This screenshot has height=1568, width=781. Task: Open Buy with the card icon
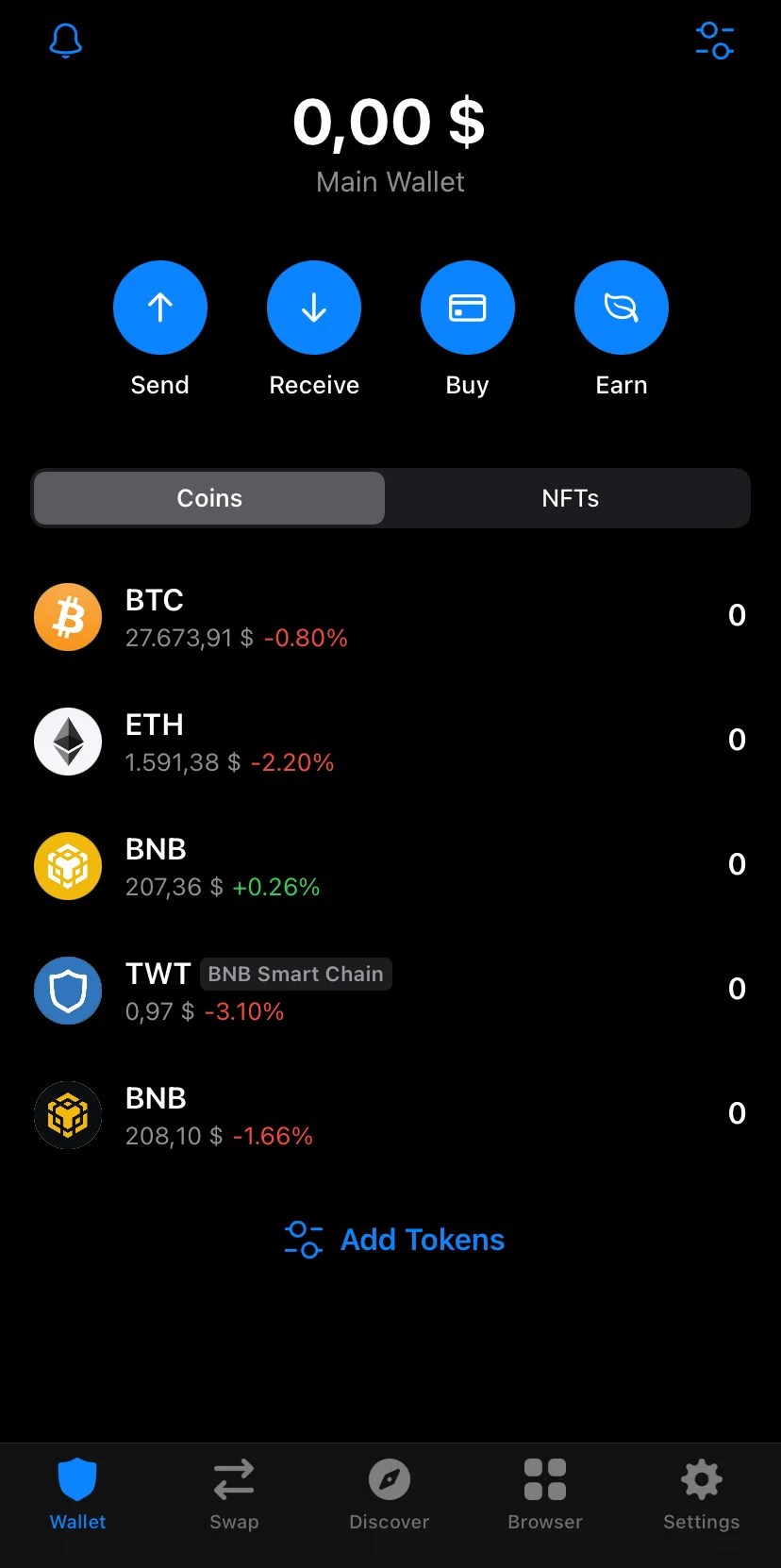click(467, 308)
